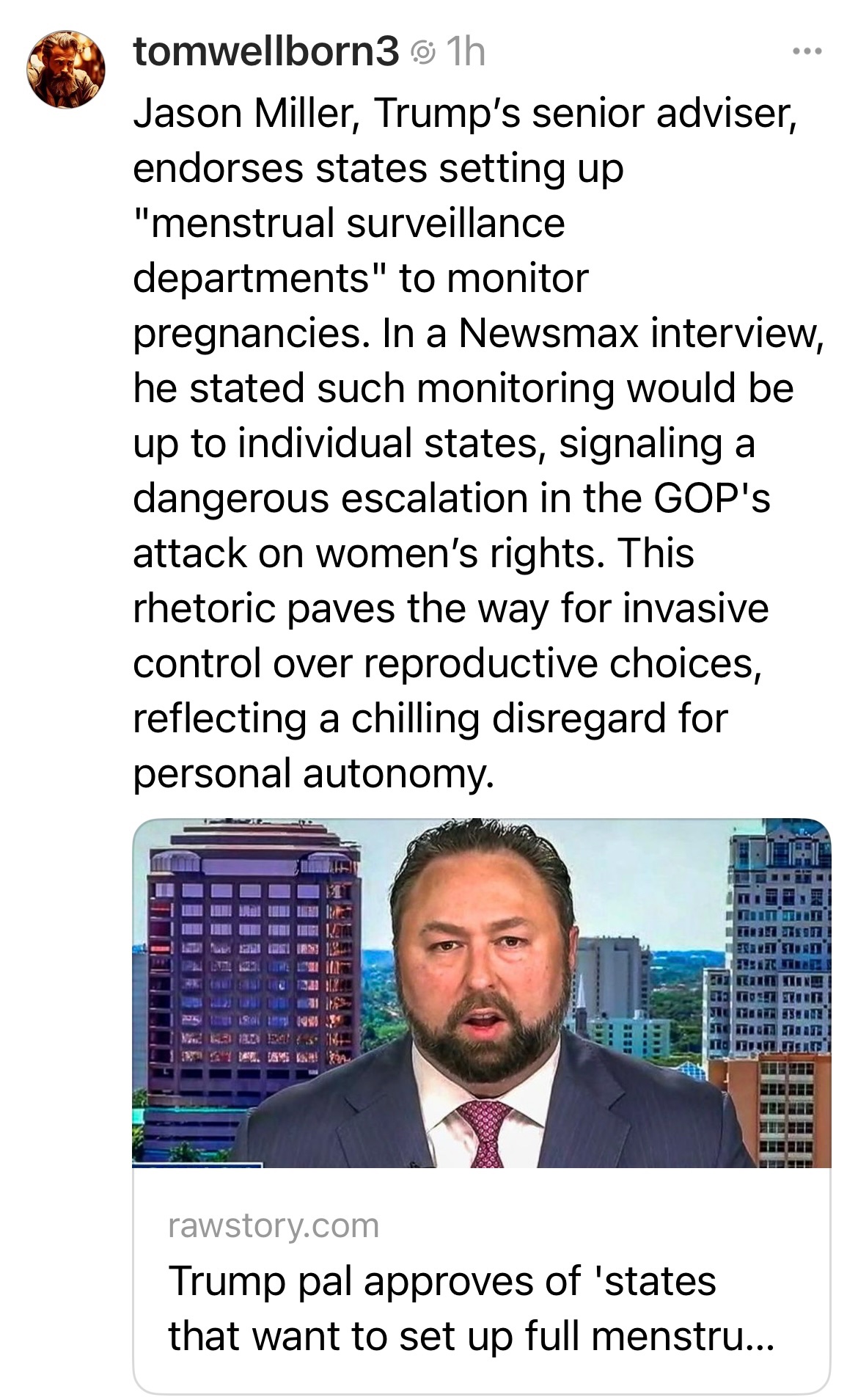Open the post's three-dot overflow menu
The width and height of the screenshot is (858, 1400).
[807, 52]
